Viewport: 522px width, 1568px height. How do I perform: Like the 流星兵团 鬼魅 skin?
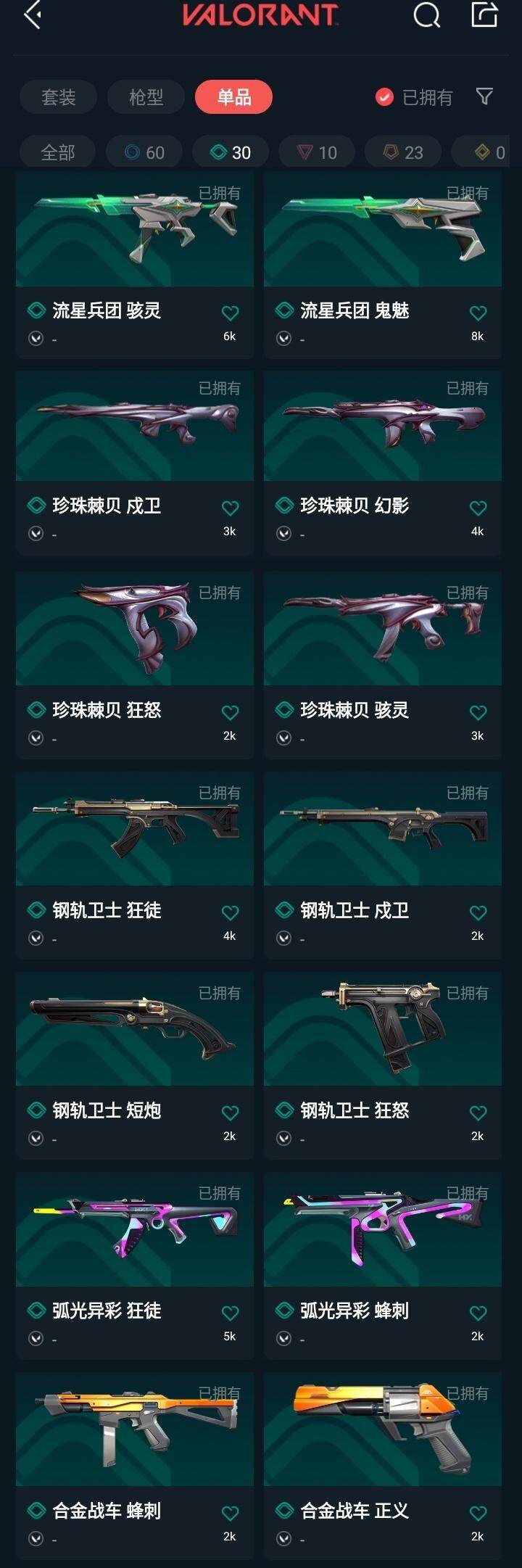click(478, 313)
